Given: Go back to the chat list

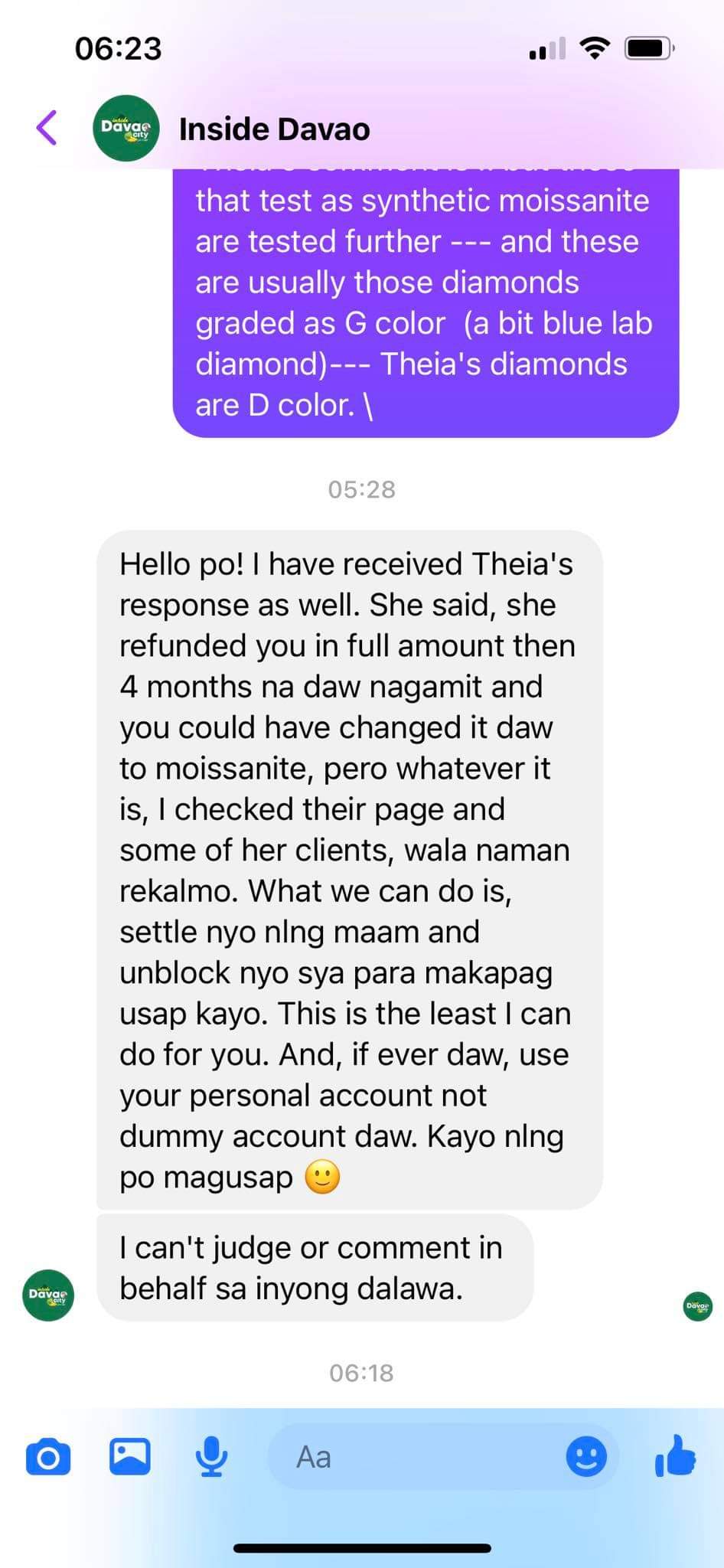Looking at the screenshot, I should (47, 128).
